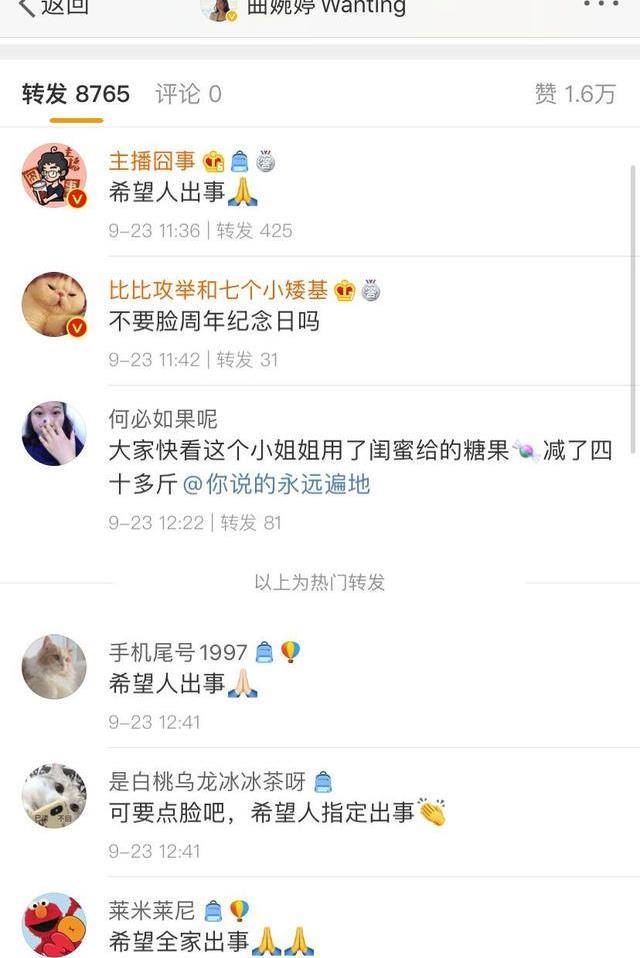Open 手机尾号1997's cat avatar
This screenshot has height=958, width=640.
tap(54, 666)
